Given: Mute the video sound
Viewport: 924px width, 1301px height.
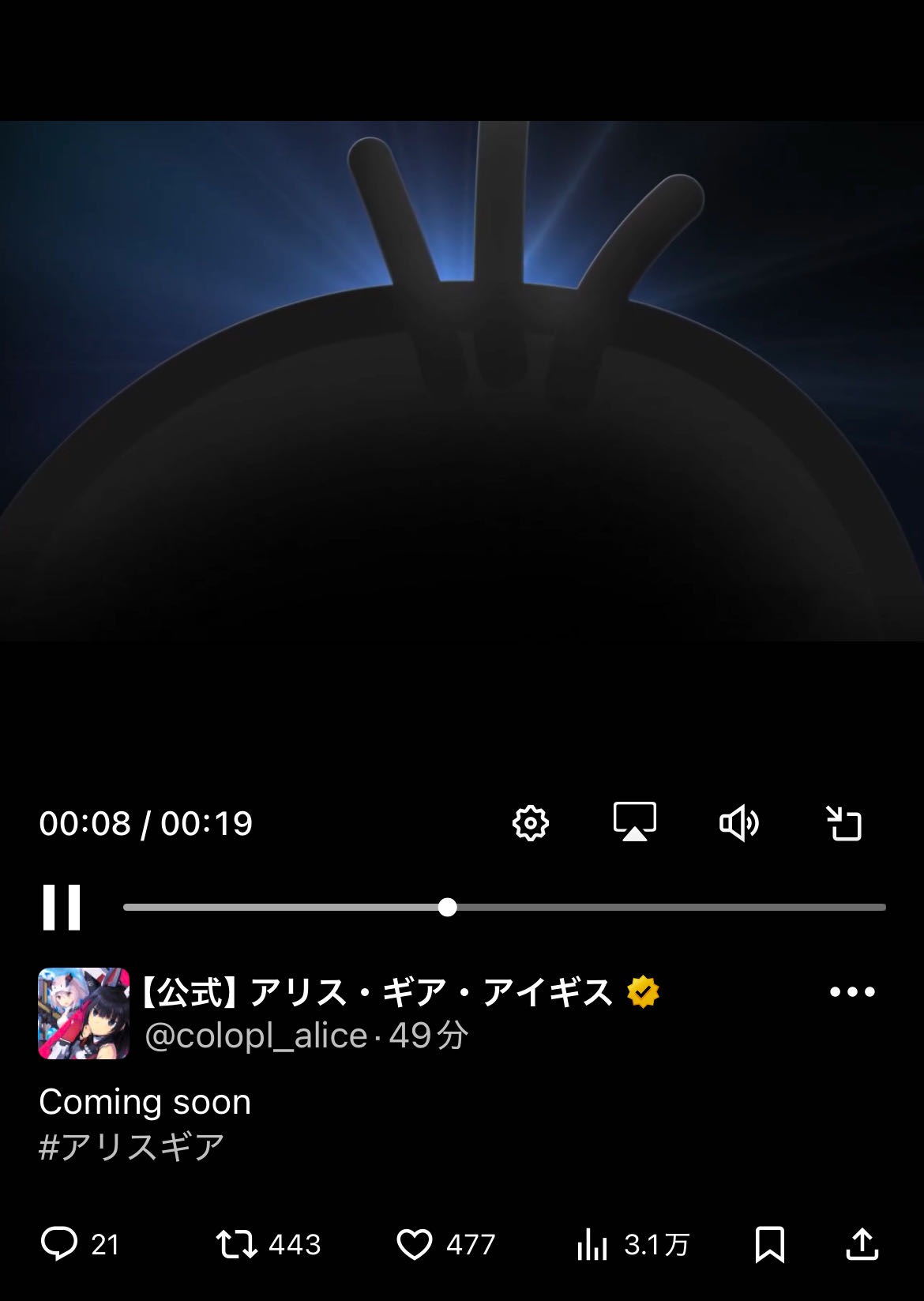Looking at the screenshot, I should (x=738, y=823).
